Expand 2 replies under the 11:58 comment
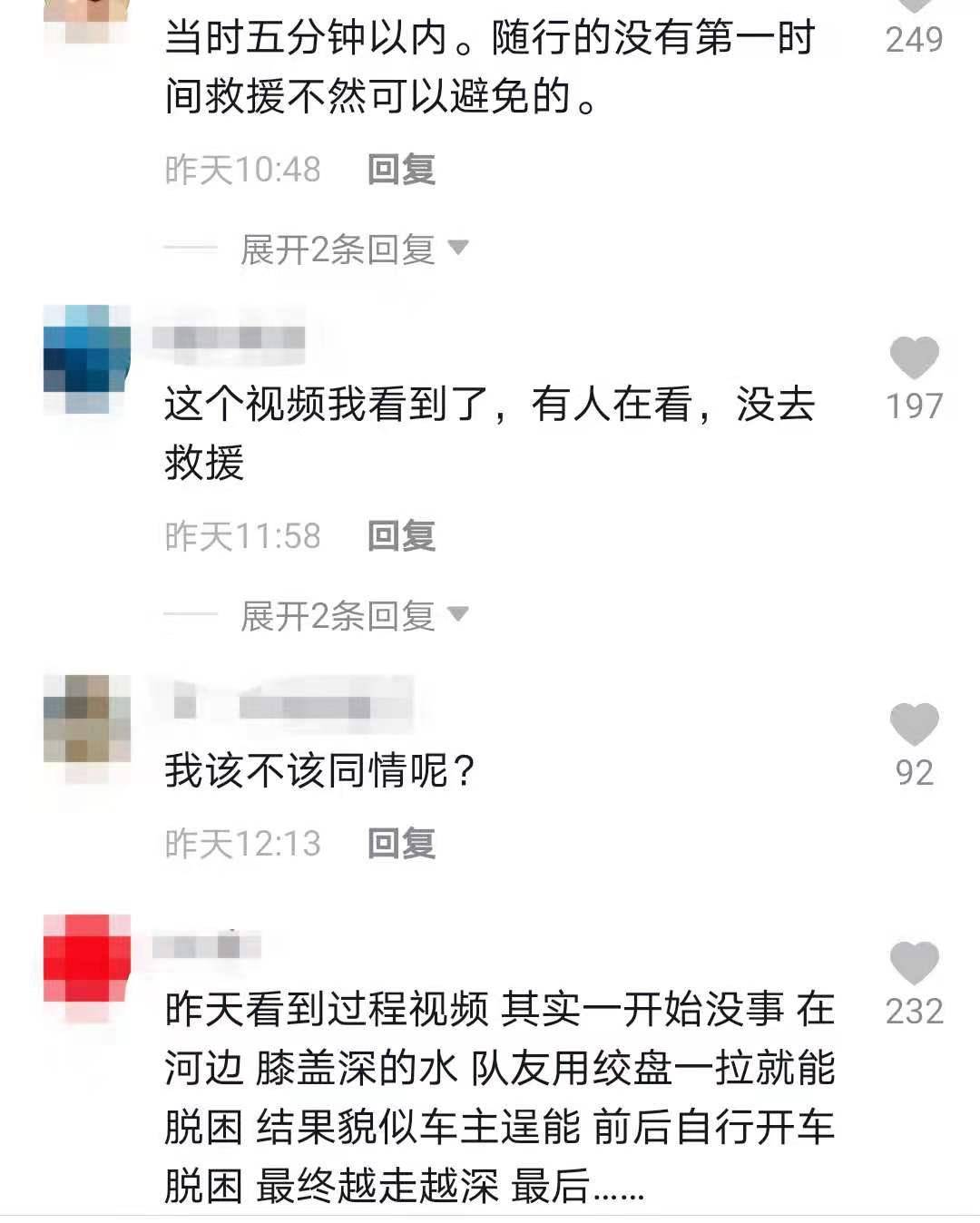 (x=354, y=616)
